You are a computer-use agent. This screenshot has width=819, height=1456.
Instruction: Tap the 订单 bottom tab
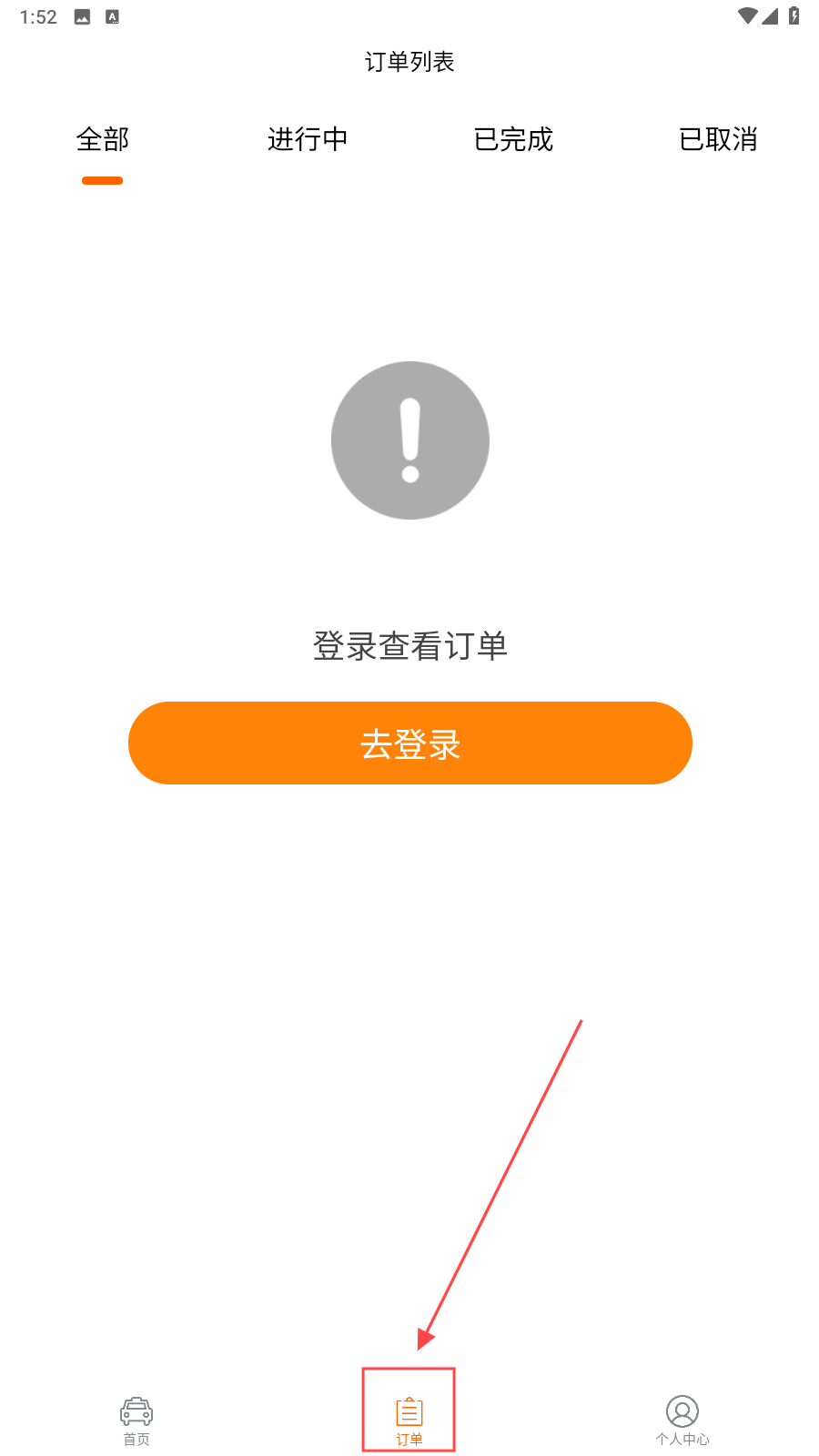tap(409, 1421)
